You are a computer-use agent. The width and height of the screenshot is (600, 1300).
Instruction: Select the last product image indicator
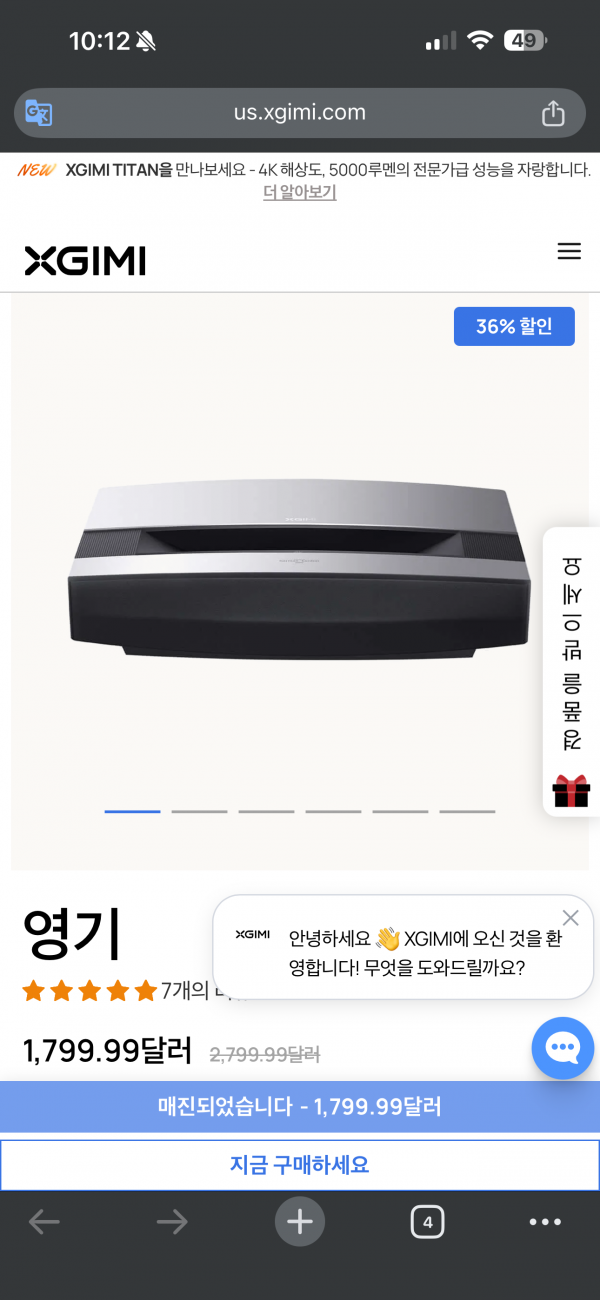(467, 811)
